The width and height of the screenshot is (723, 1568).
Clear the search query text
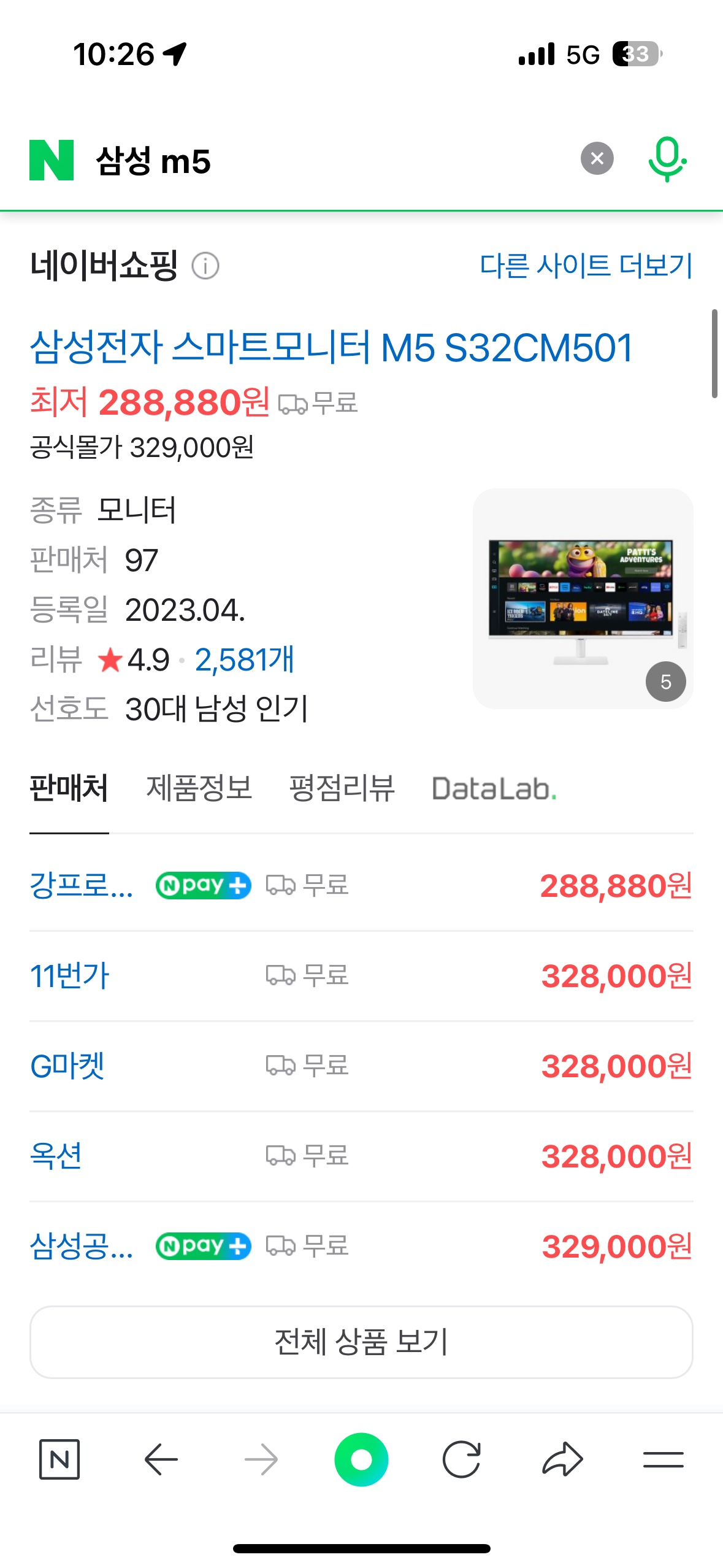597,159
